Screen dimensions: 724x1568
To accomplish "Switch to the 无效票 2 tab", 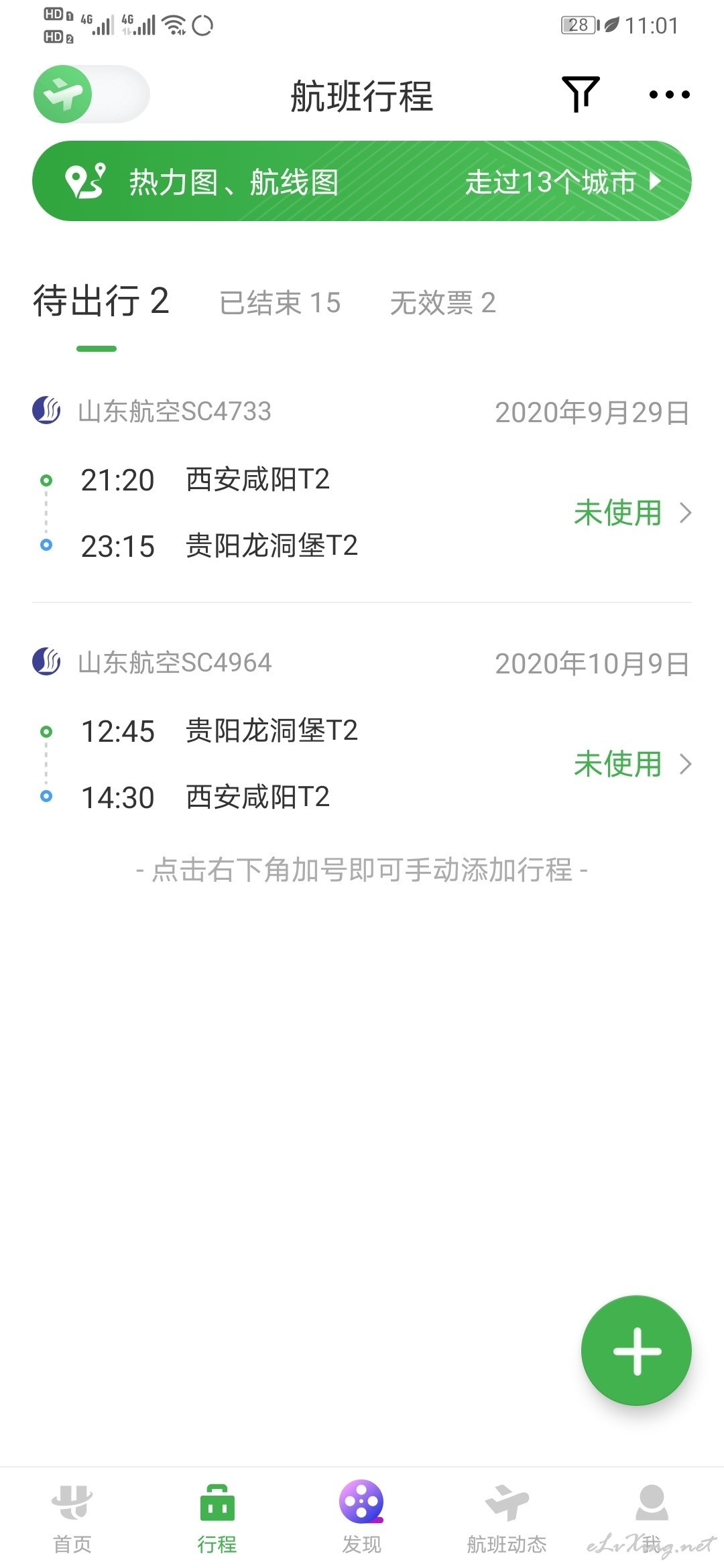I will pyautogui.click(x=443, y=303).
